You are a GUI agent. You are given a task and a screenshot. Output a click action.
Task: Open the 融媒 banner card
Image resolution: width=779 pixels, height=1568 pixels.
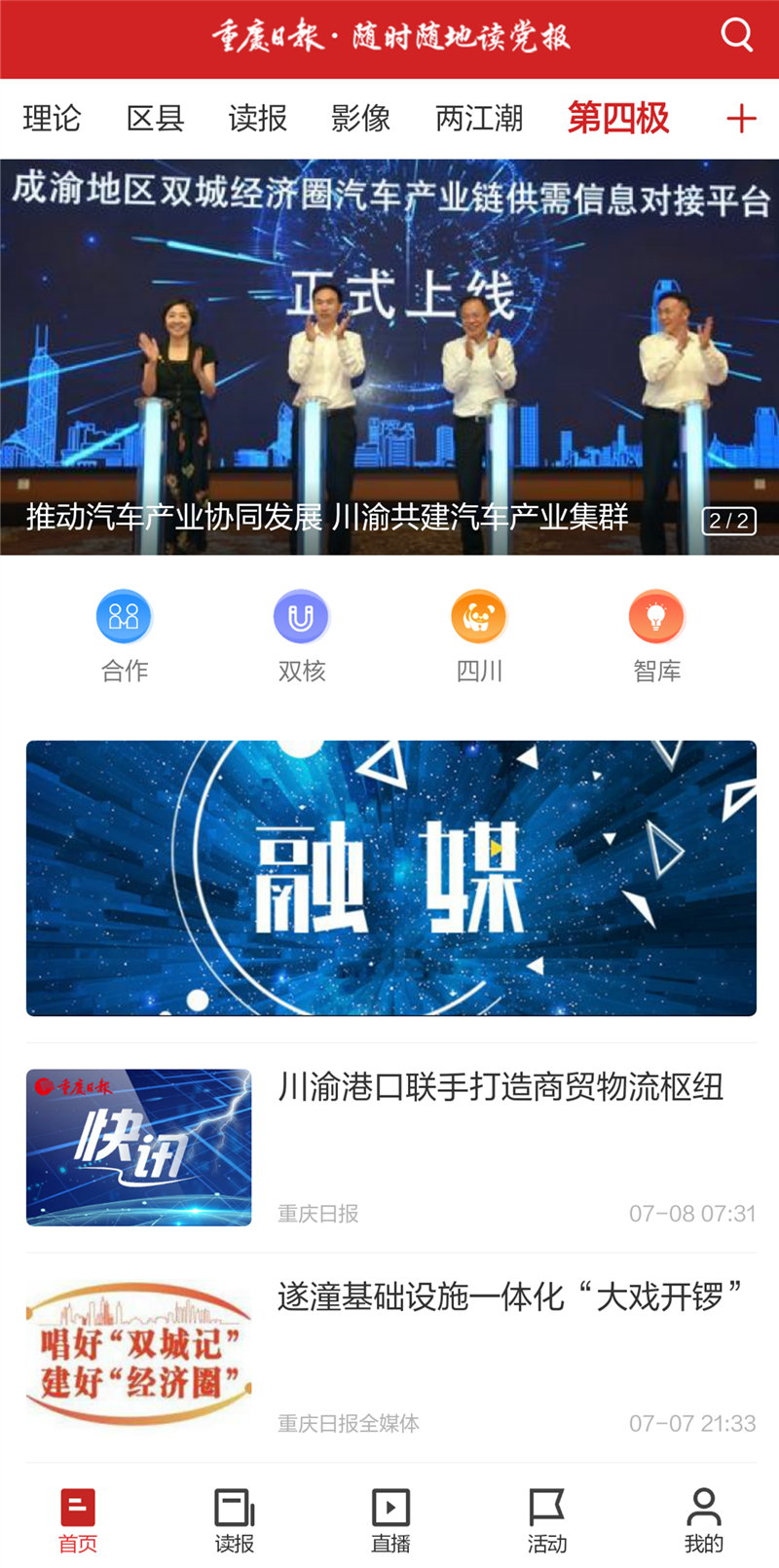click(390, 878)
